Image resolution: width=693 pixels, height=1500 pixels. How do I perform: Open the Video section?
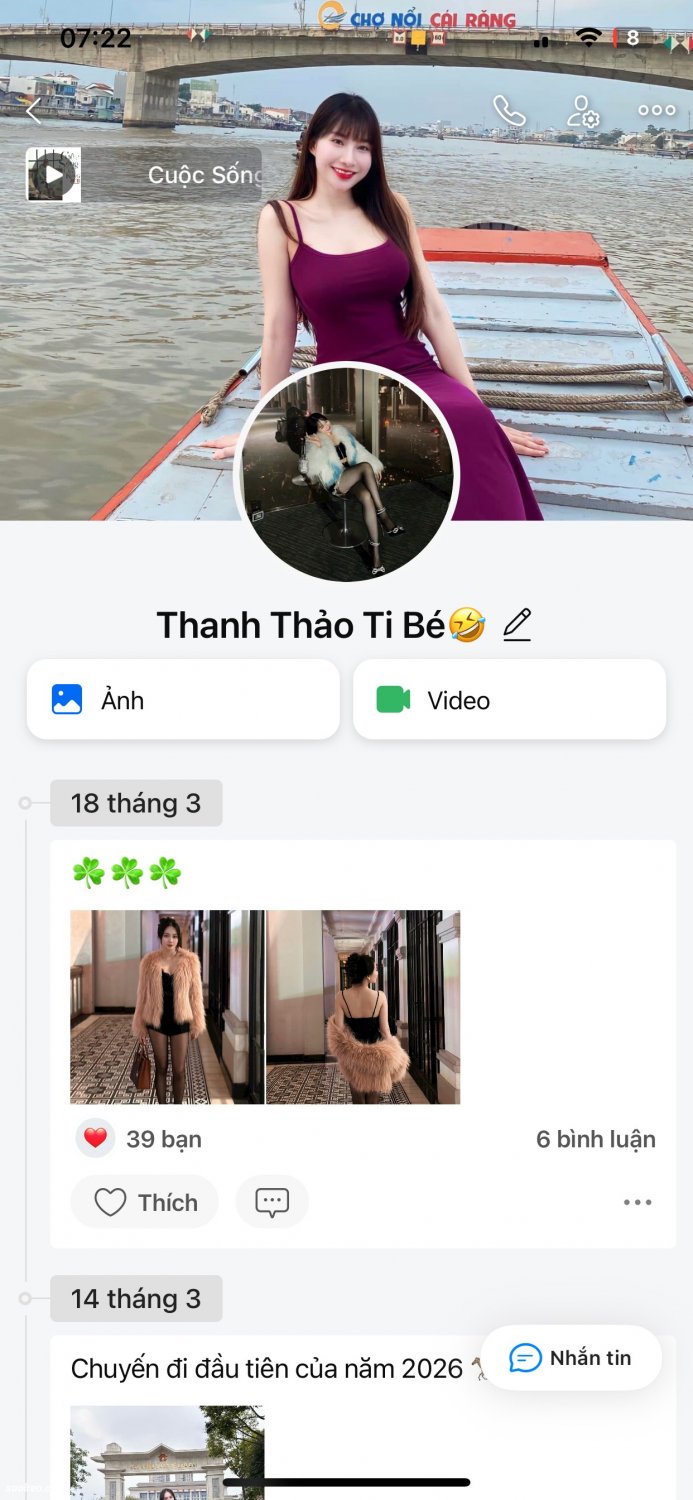(509, 699)
